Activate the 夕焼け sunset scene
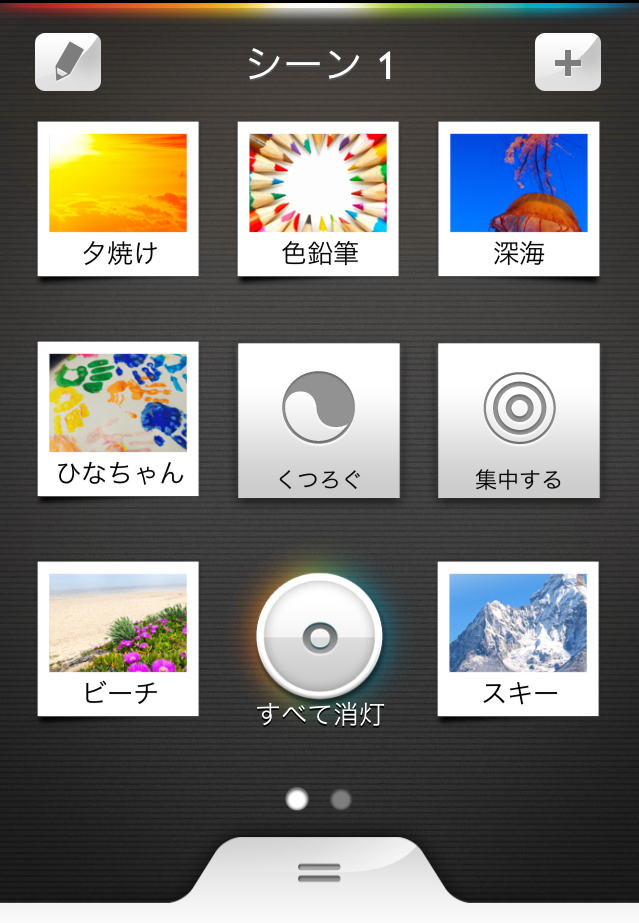639x923 pixels. pos(118,198)
